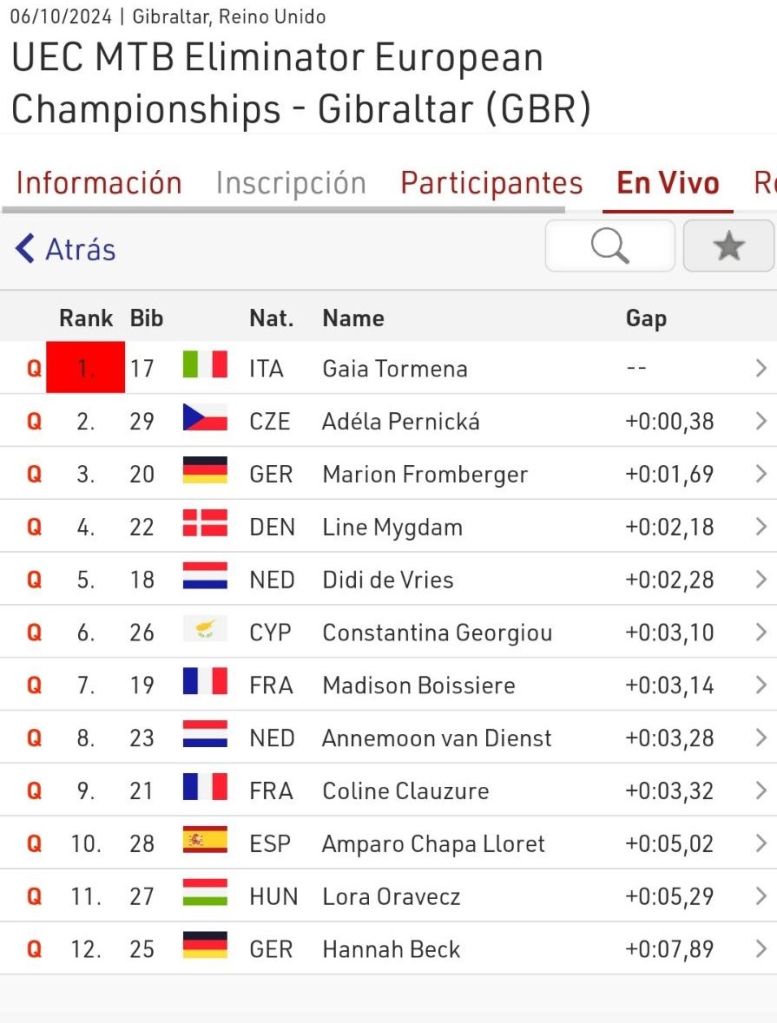
Task: Switch to the Información tab
Action: tap(99, 183)
